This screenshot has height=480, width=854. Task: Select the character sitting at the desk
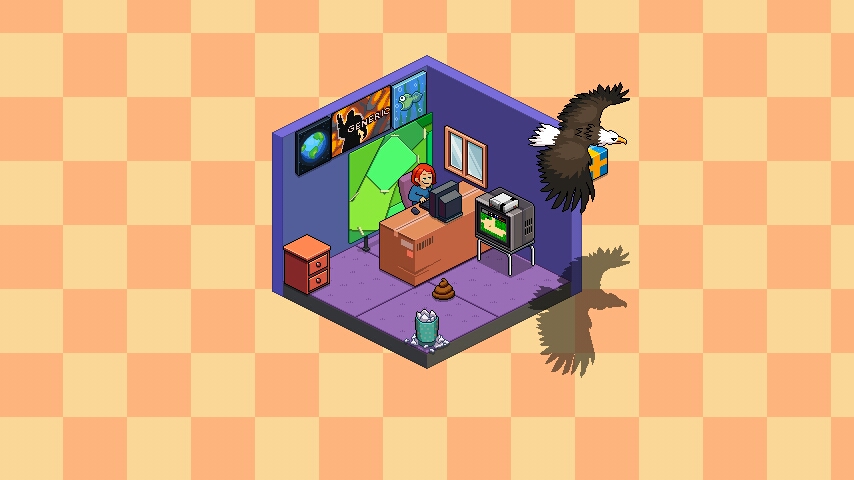click(x=421, y=184)
